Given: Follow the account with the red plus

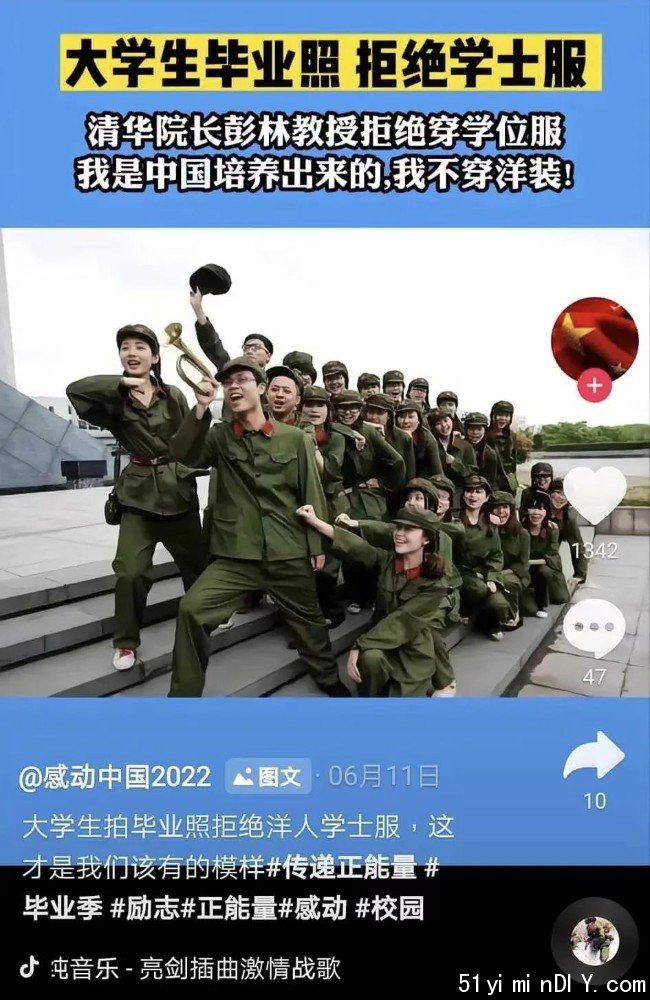Looking at the screenshot, I should [x=594, y=386].
